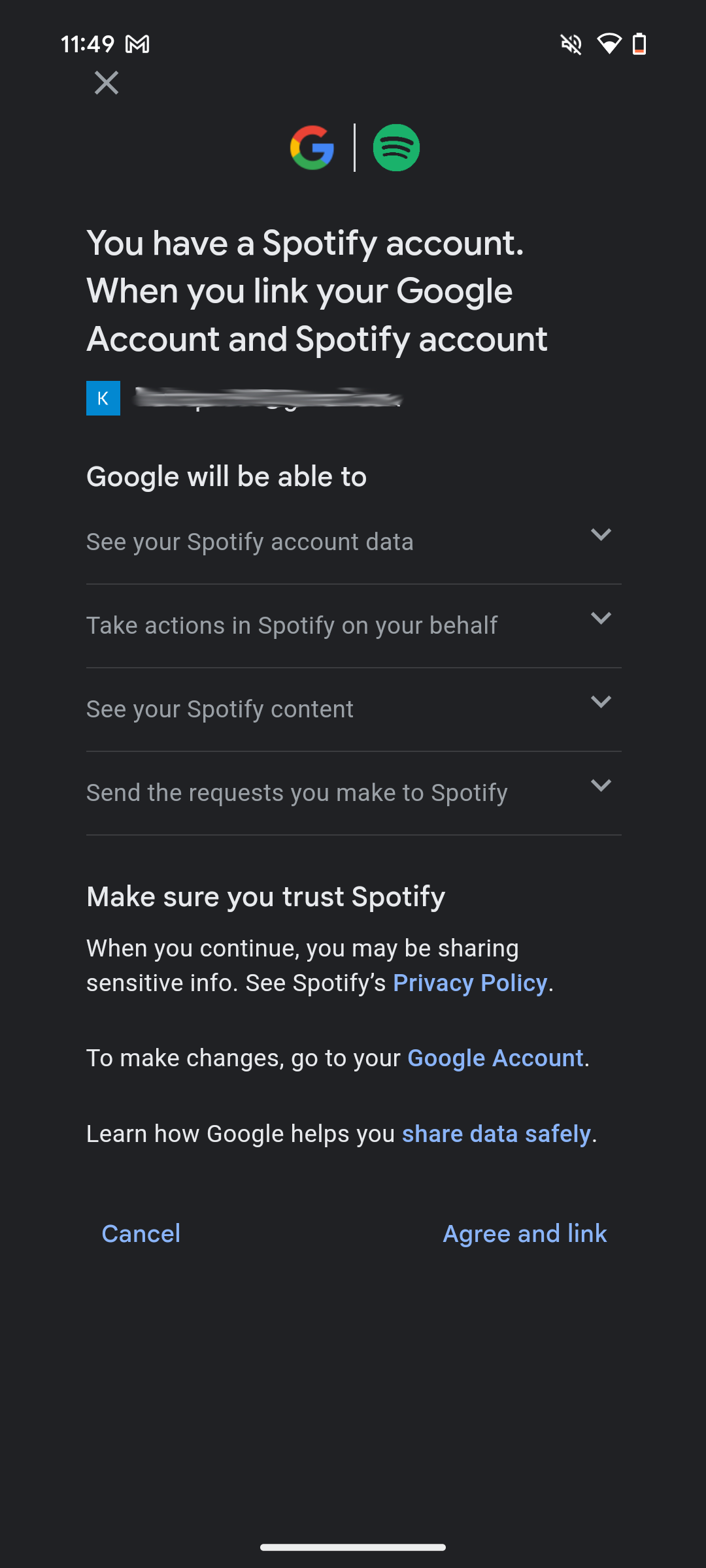Dismiss the screen with the X button
Screen dimensions: 706x1568
(x=107, y=82)
